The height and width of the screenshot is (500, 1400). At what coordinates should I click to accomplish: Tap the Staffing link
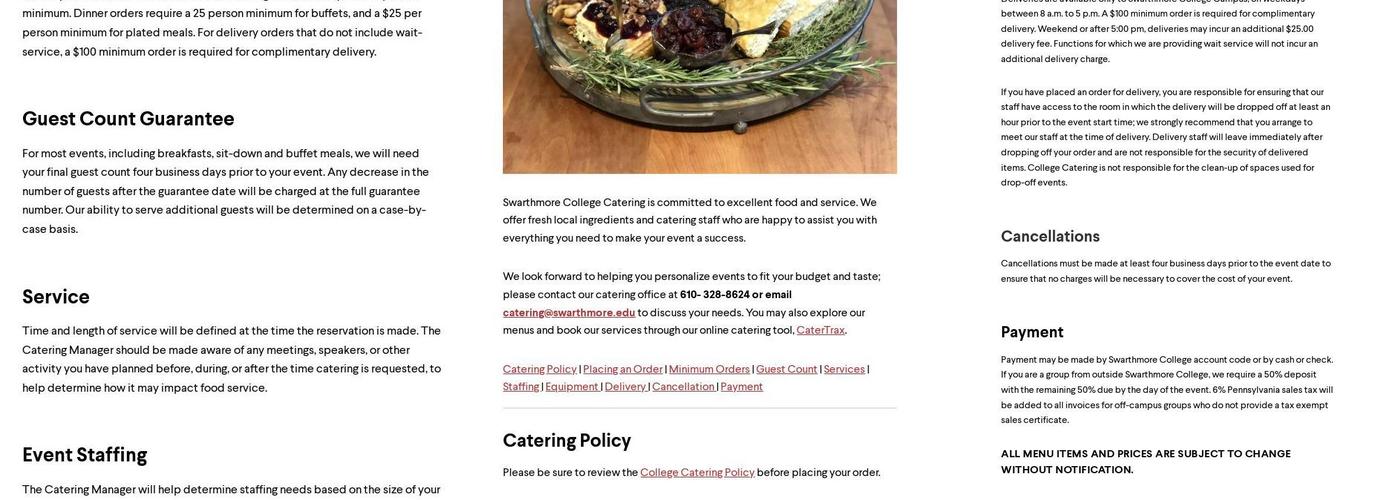point(521,387)
